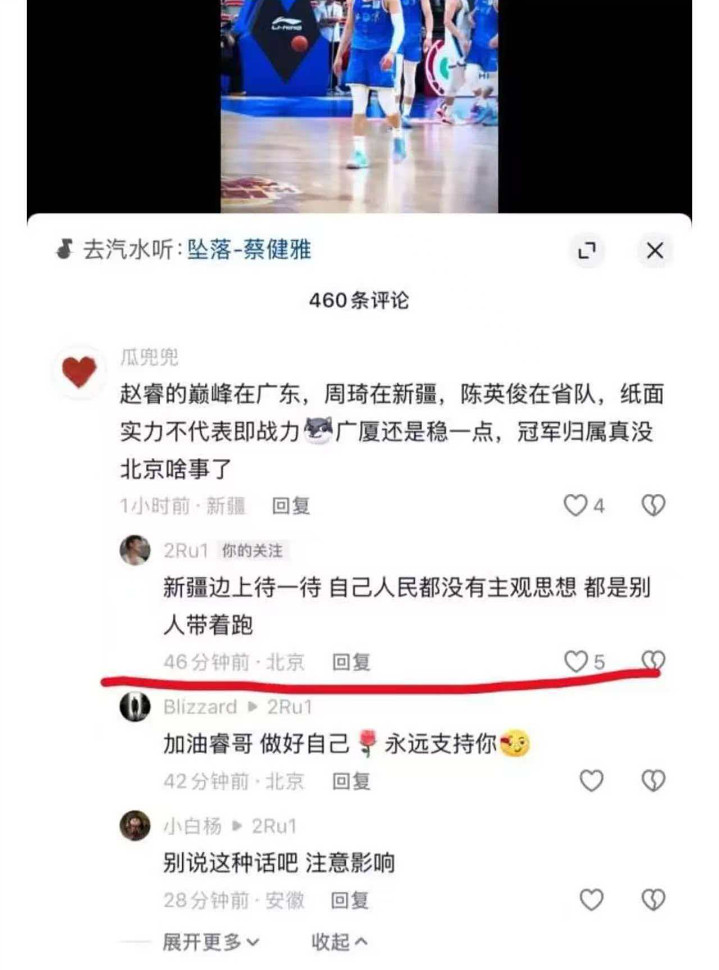Dislike 瓜兜兜's comment
The image size is (719, 970).
coord(653,506)
